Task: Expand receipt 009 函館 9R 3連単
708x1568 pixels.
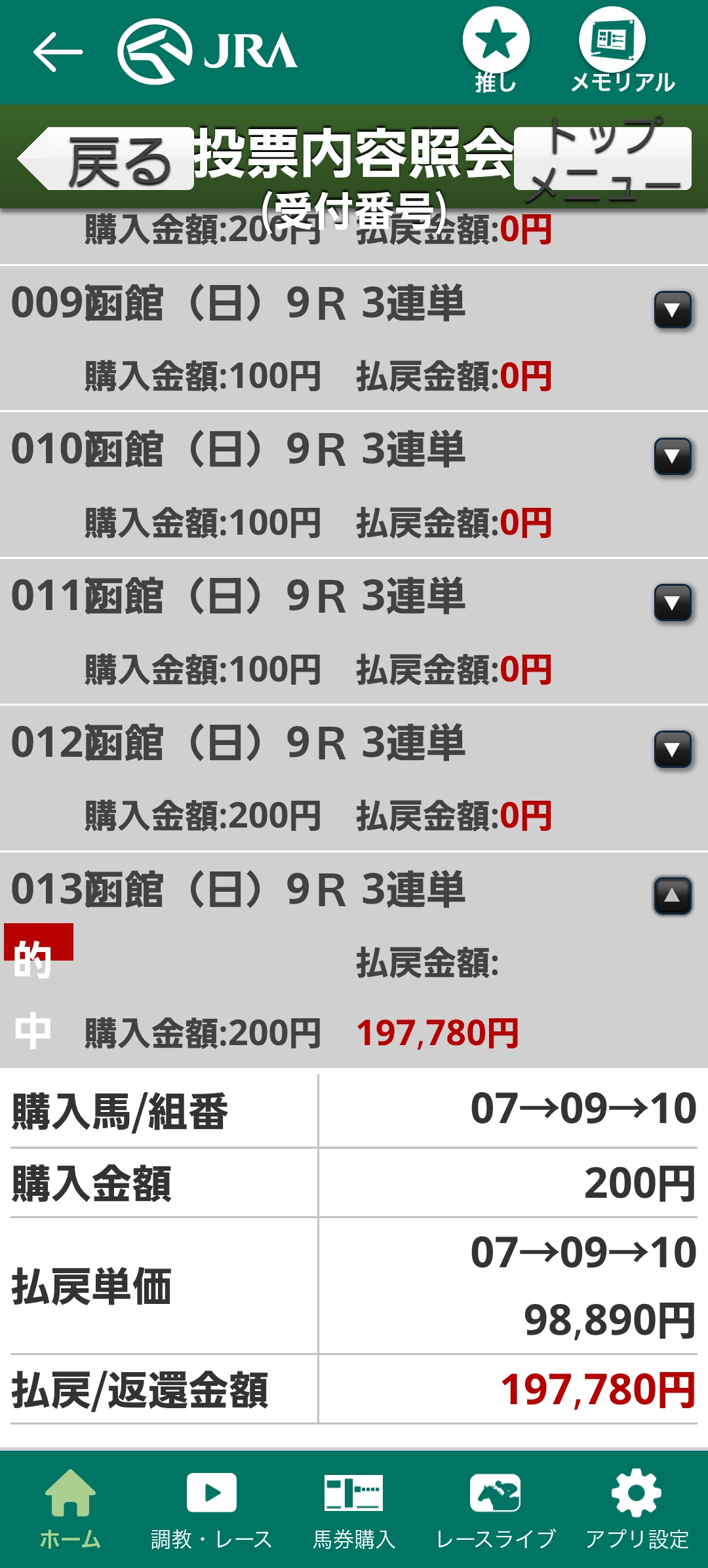Action: point(673,309)
